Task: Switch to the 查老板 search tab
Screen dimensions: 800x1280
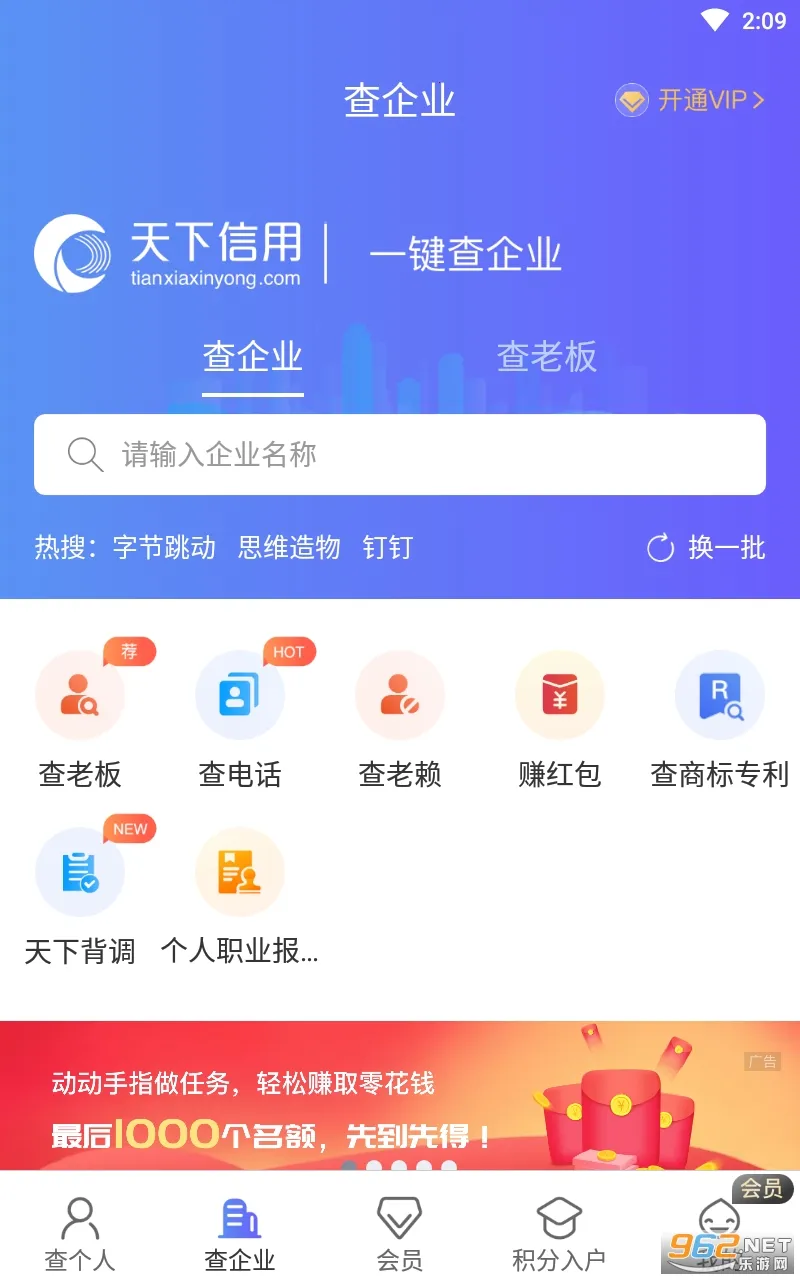Action: tap(546, 357)
